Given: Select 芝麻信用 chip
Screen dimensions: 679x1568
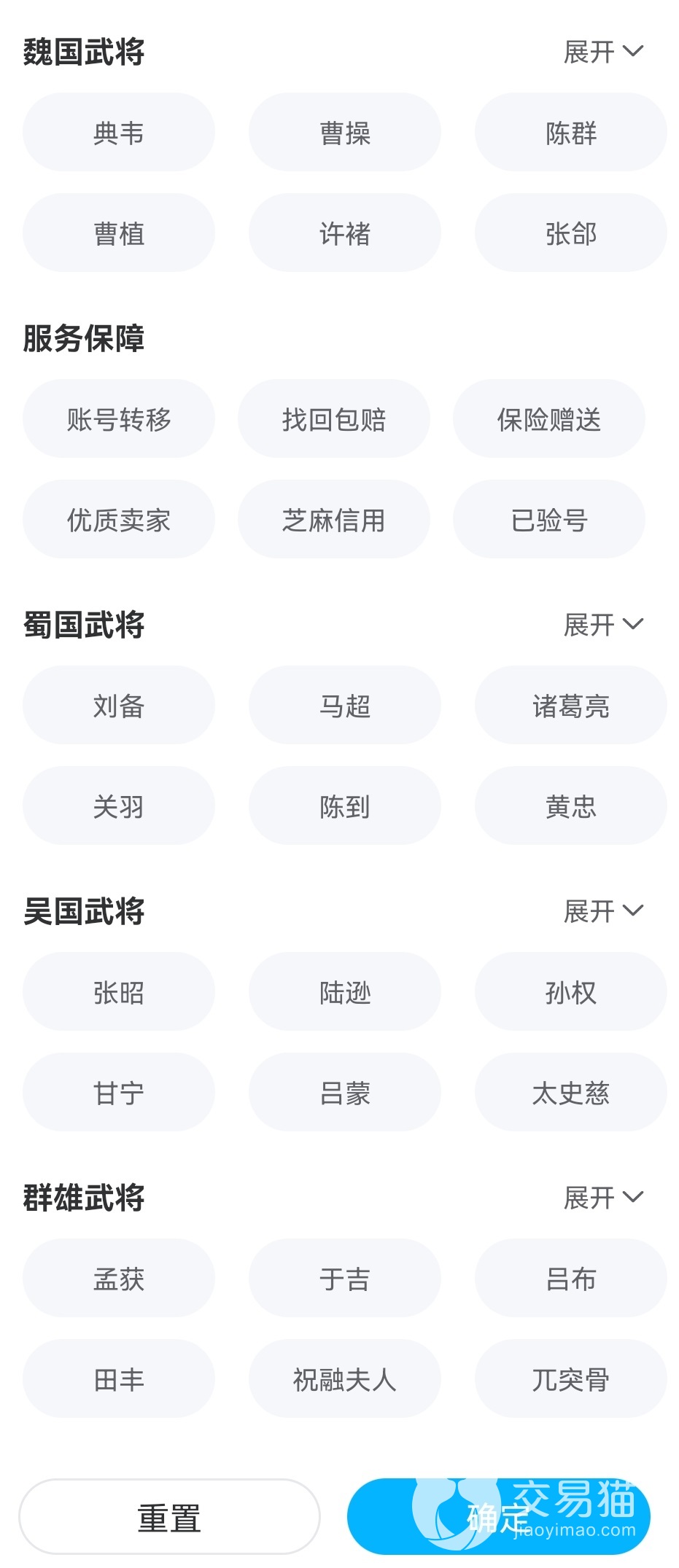Looking at the screenshot, I should pyautogui.click(x=333, y=520).
